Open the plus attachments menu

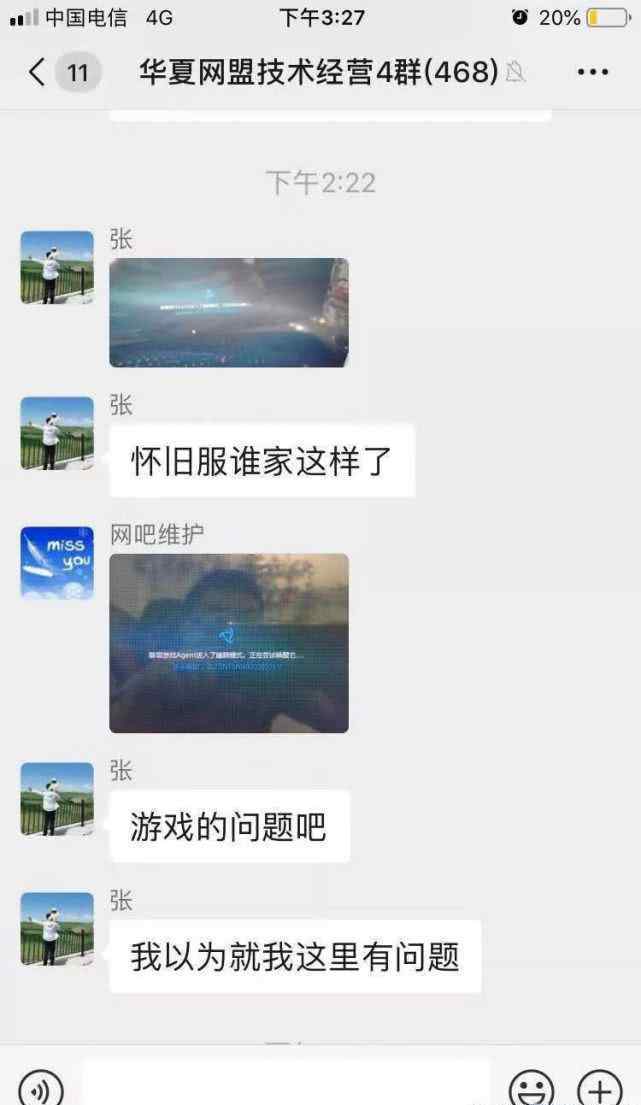tap(599, 1087)
